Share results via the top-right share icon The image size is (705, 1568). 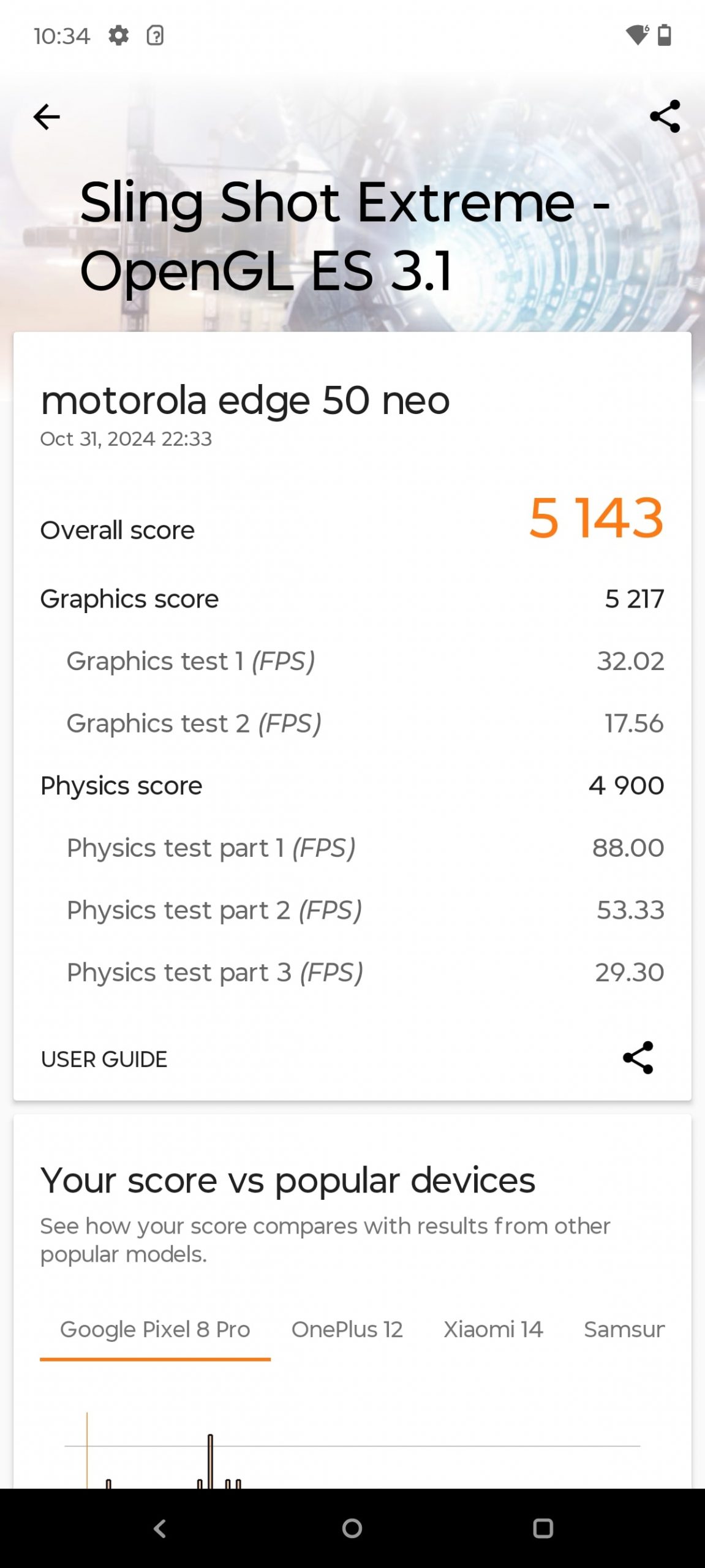point(665,116)
